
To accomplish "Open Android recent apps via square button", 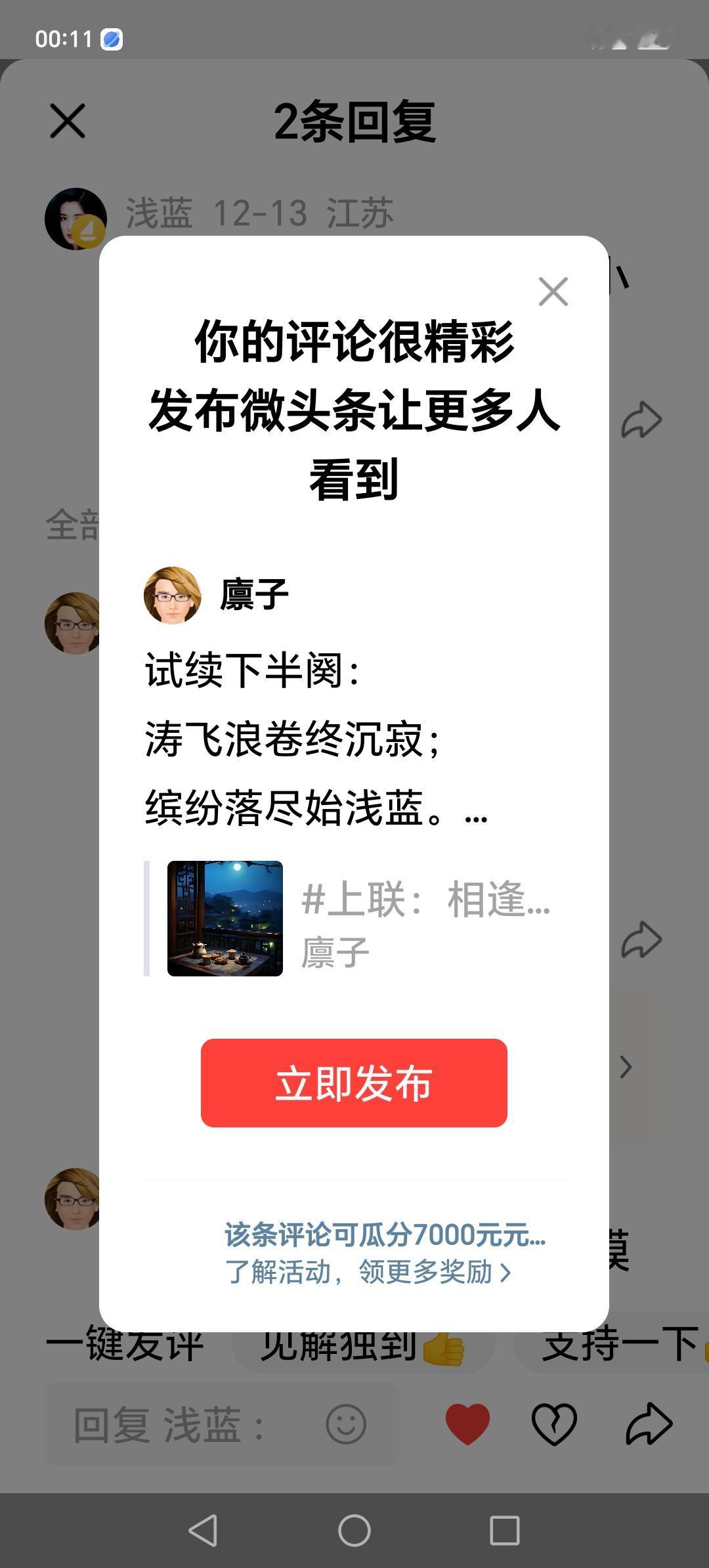I will pyautogui.click(x=503, y=1531).
